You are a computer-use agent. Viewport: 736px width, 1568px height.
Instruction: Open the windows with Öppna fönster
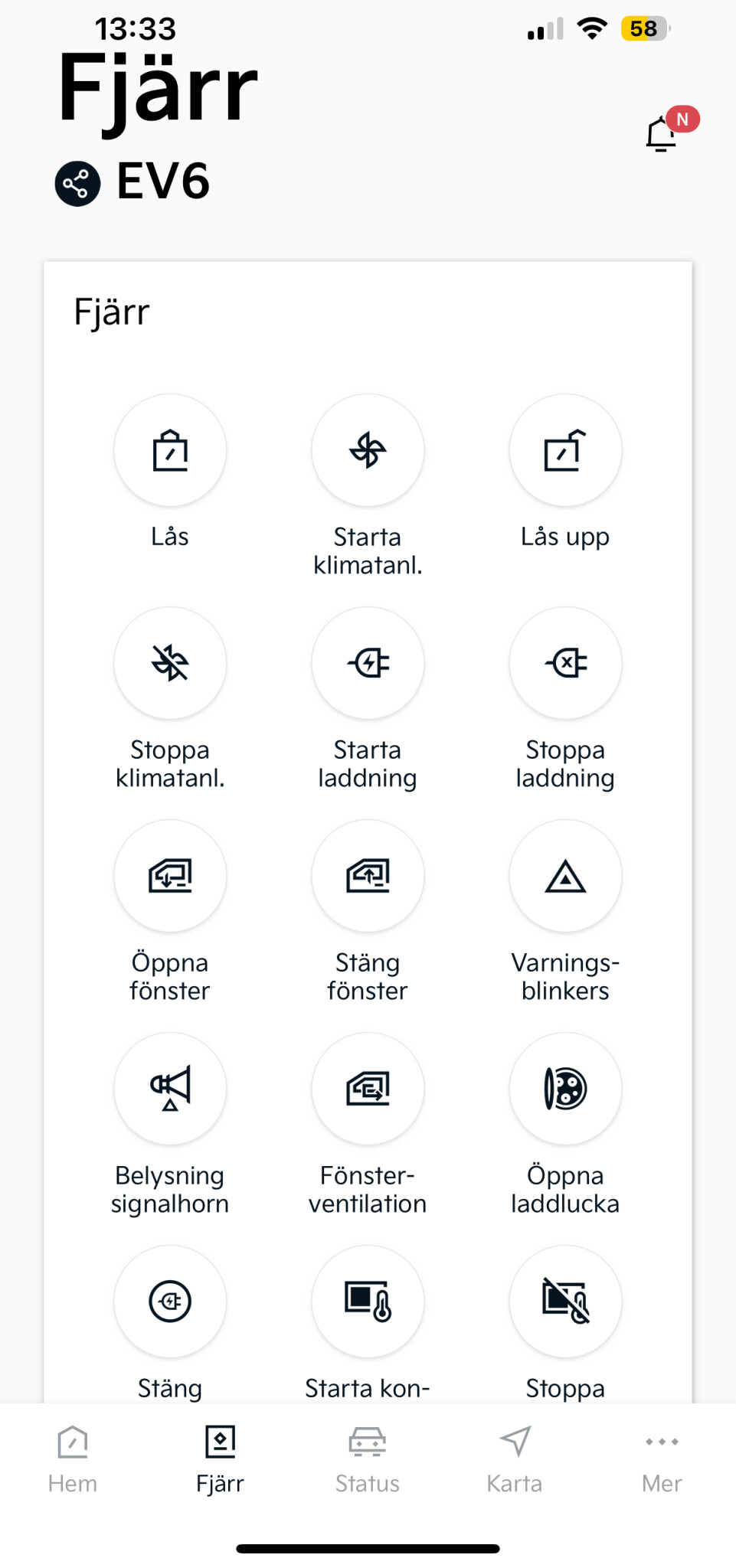point(170,876)
